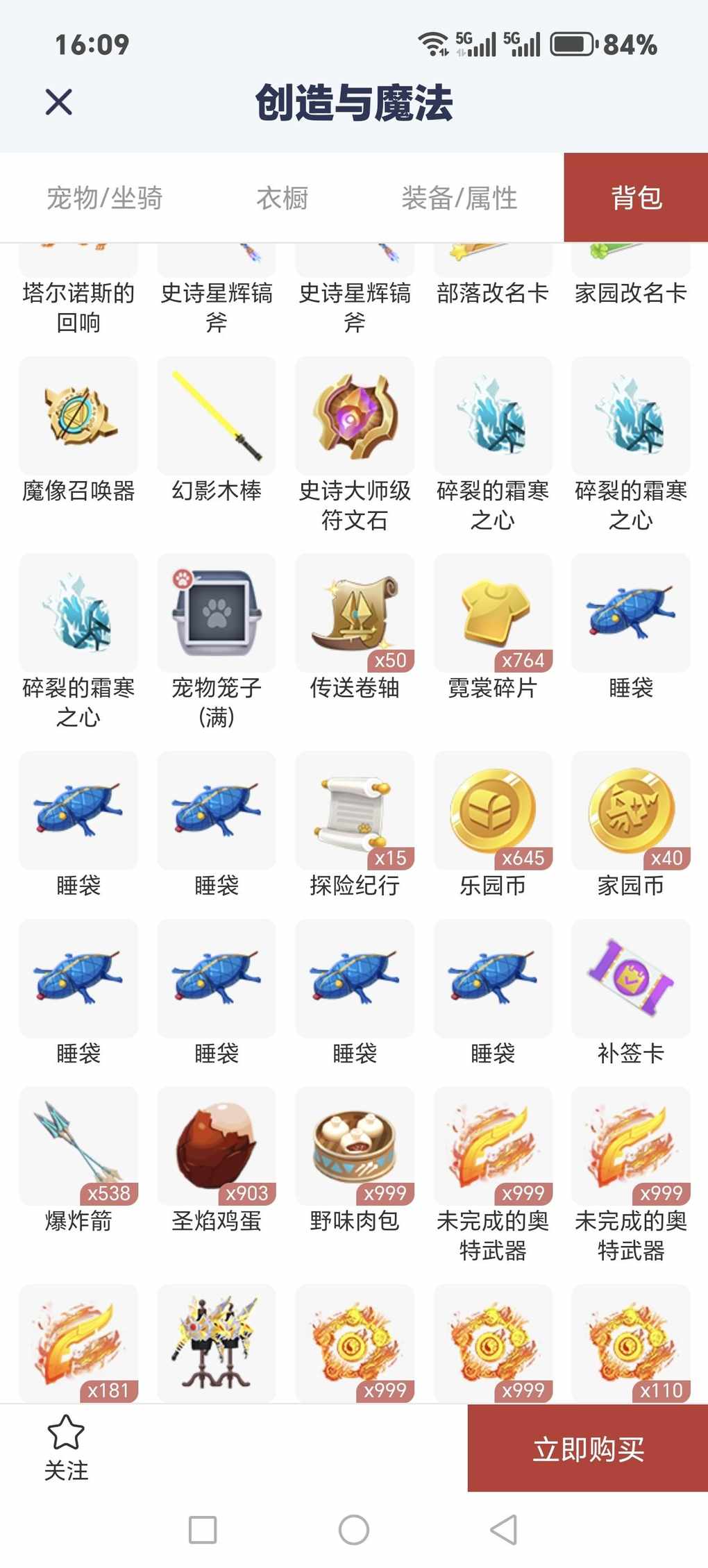View the 幻影木棒 item

(217, 416)
